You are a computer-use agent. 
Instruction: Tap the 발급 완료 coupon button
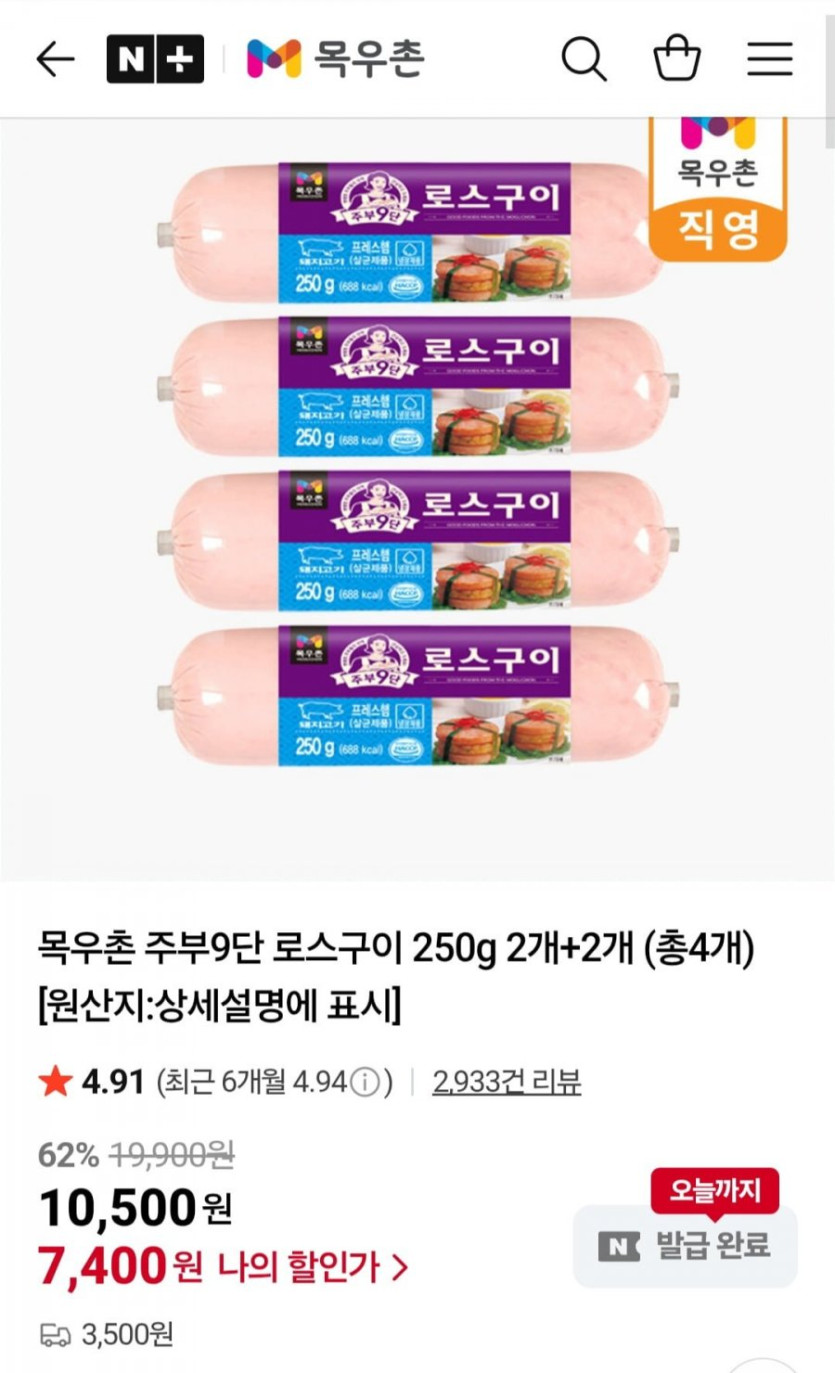click(685, 1246)
